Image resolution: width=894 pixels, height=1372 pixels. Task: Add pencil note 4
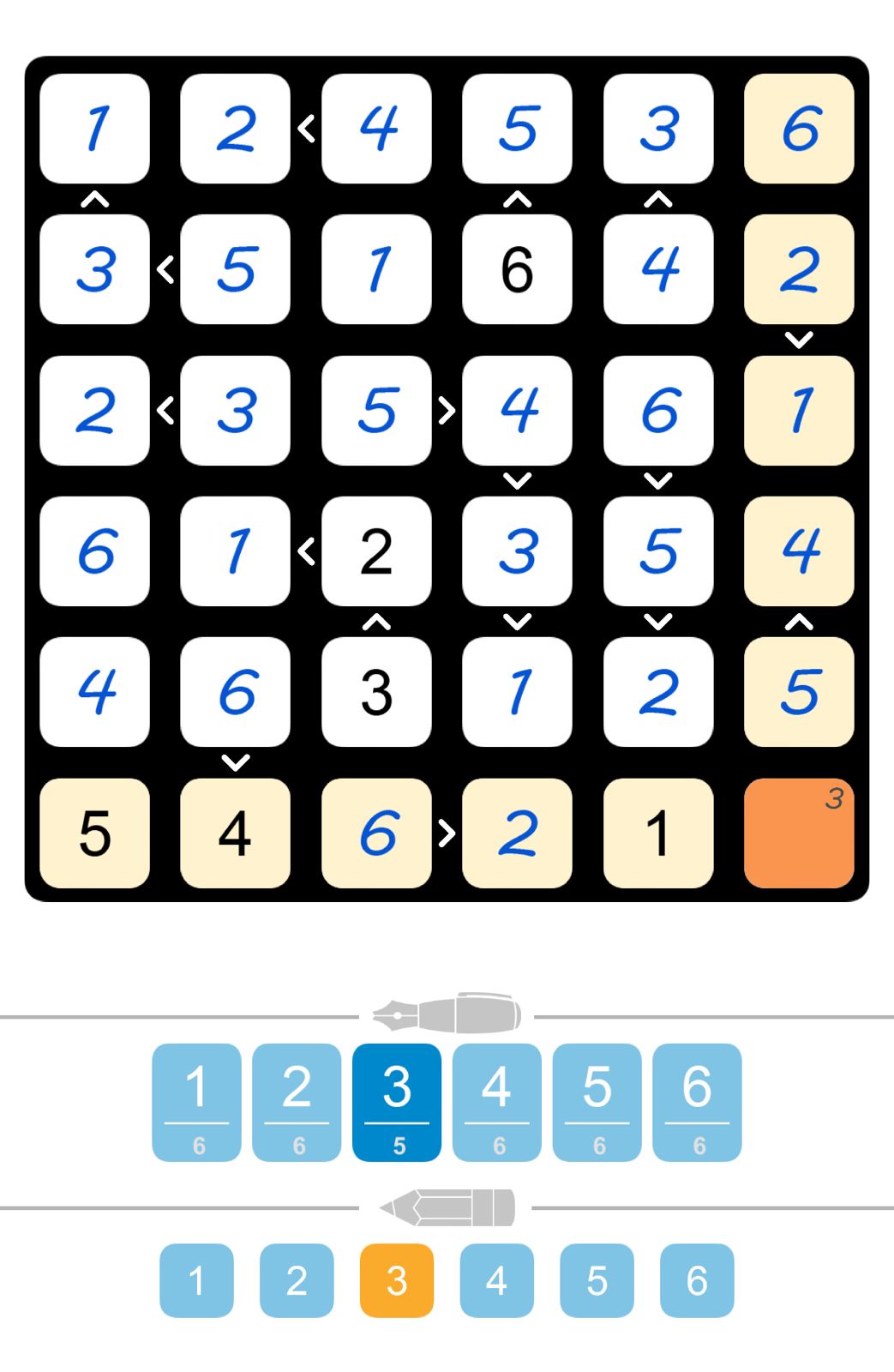[x=497, y=1280]
